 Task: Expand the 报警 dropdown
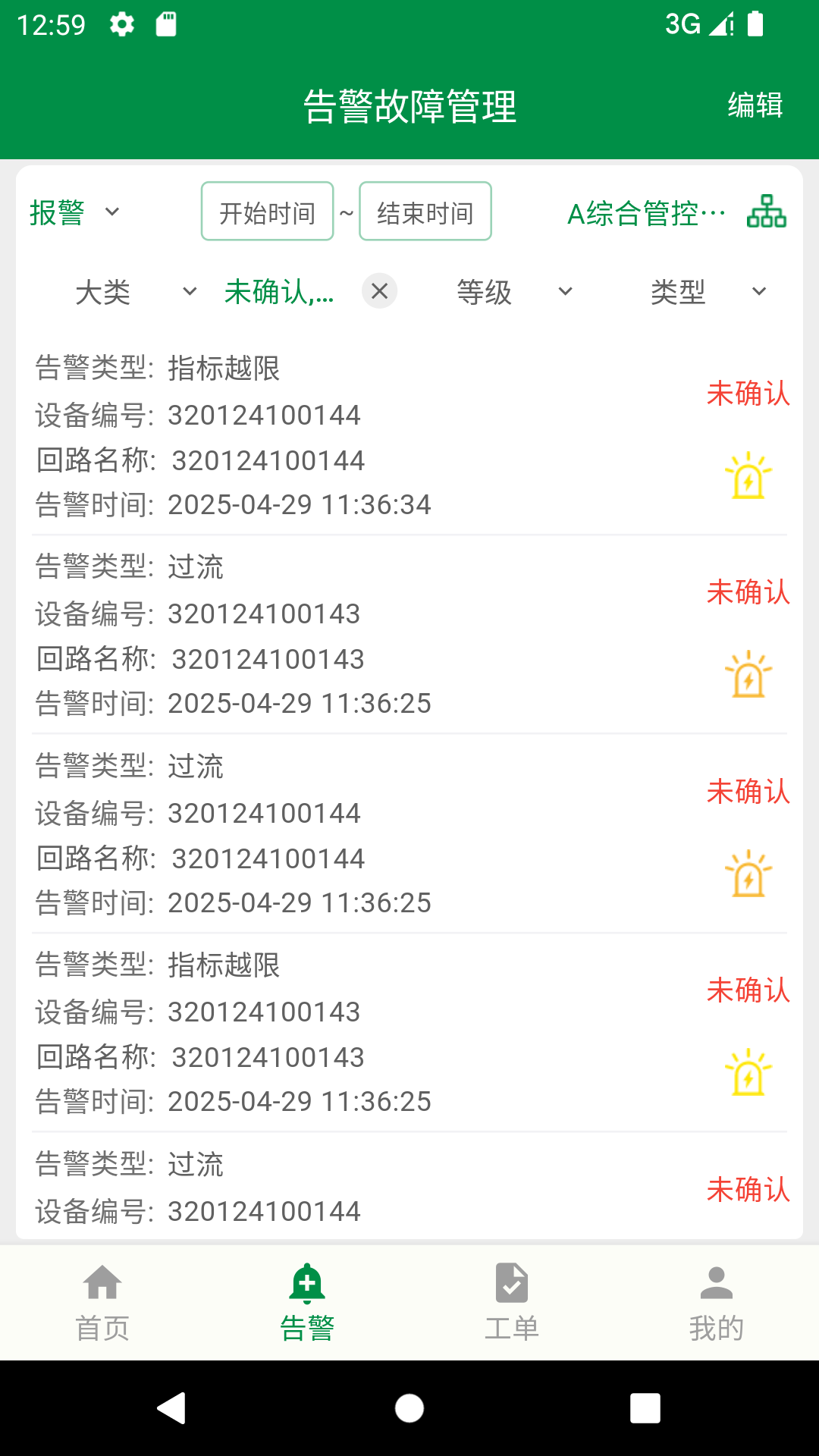point(74,212)
